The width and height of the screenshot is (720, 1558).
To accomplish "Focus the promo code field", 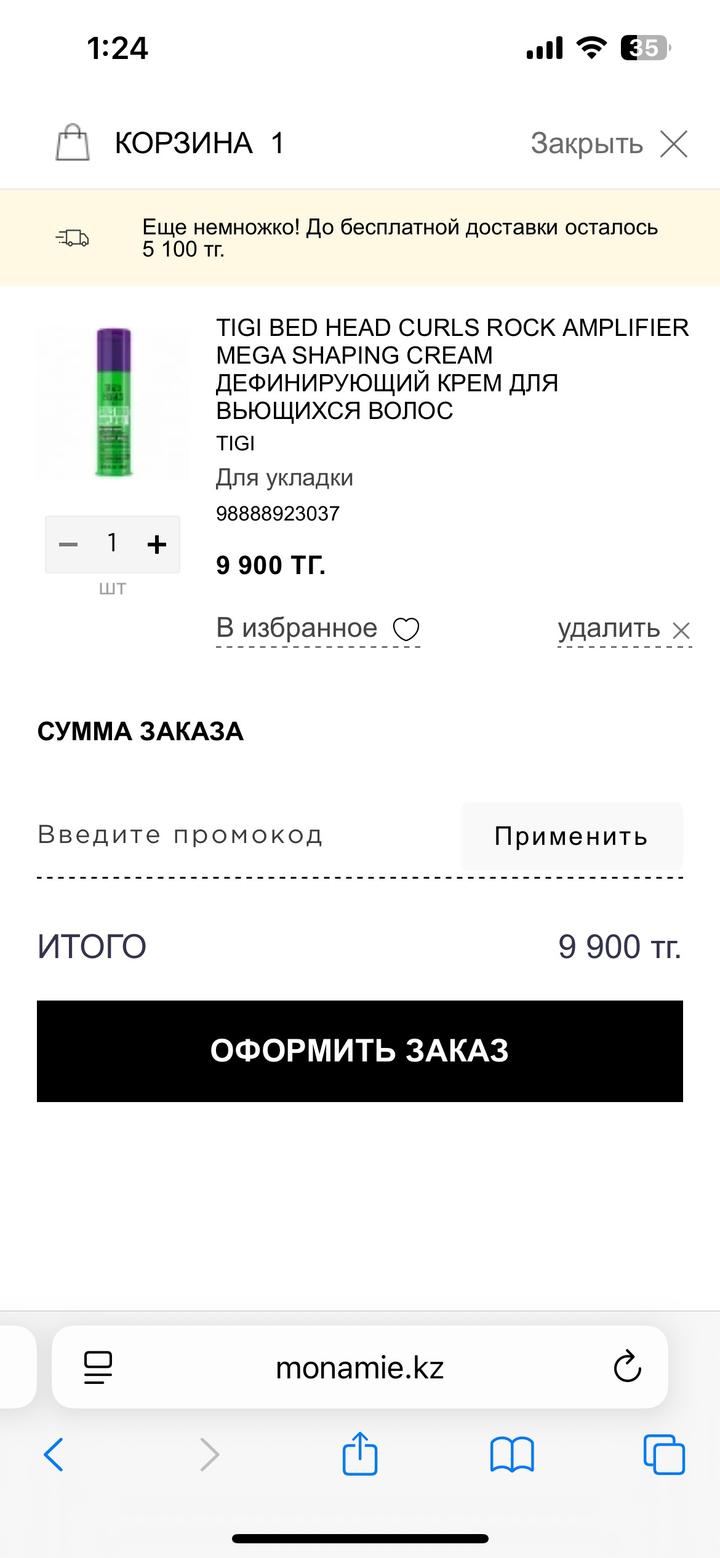I will pos(240,835).
